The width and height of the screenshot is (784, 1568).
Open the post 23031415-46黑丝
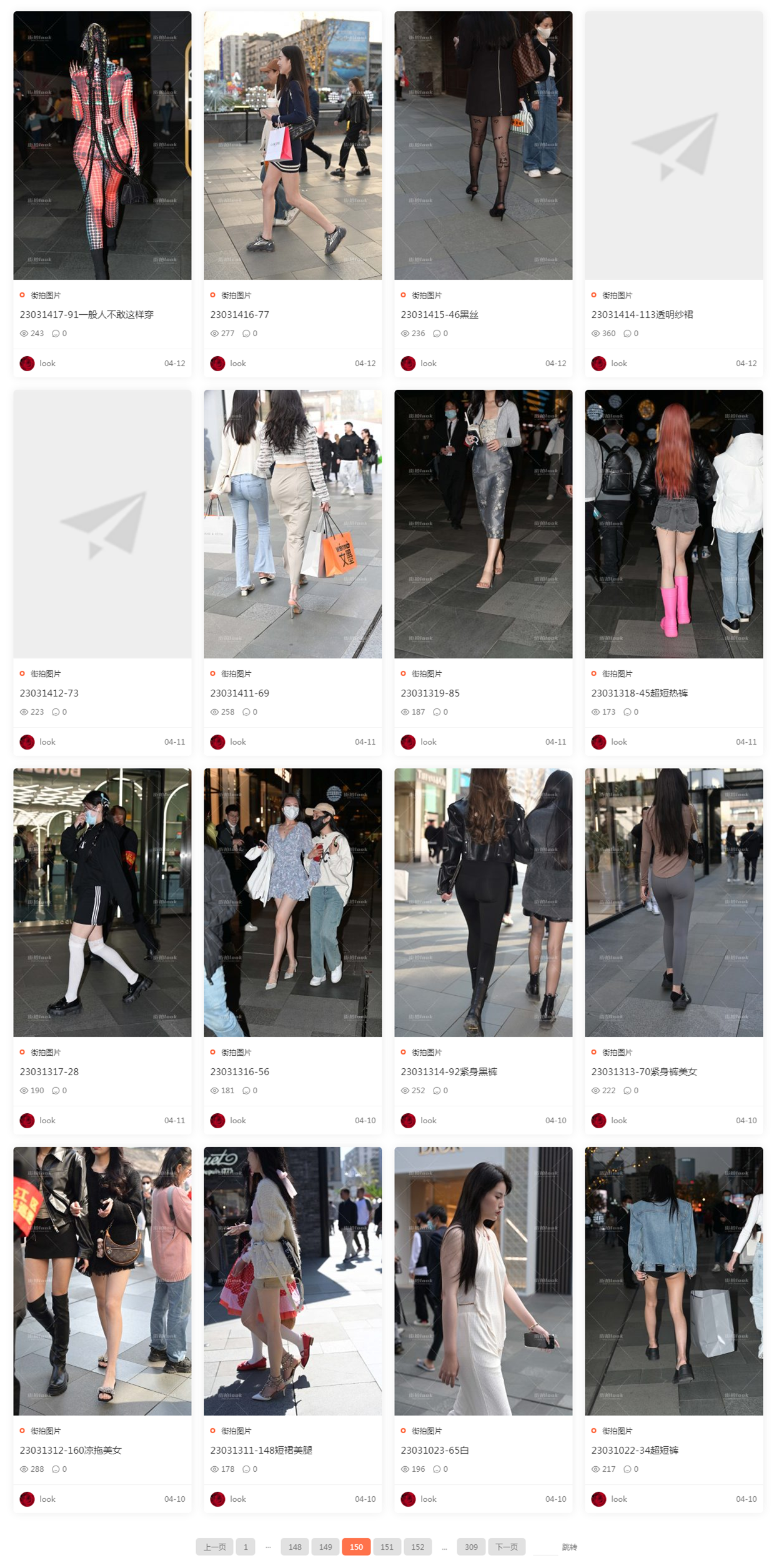point(439,314)
